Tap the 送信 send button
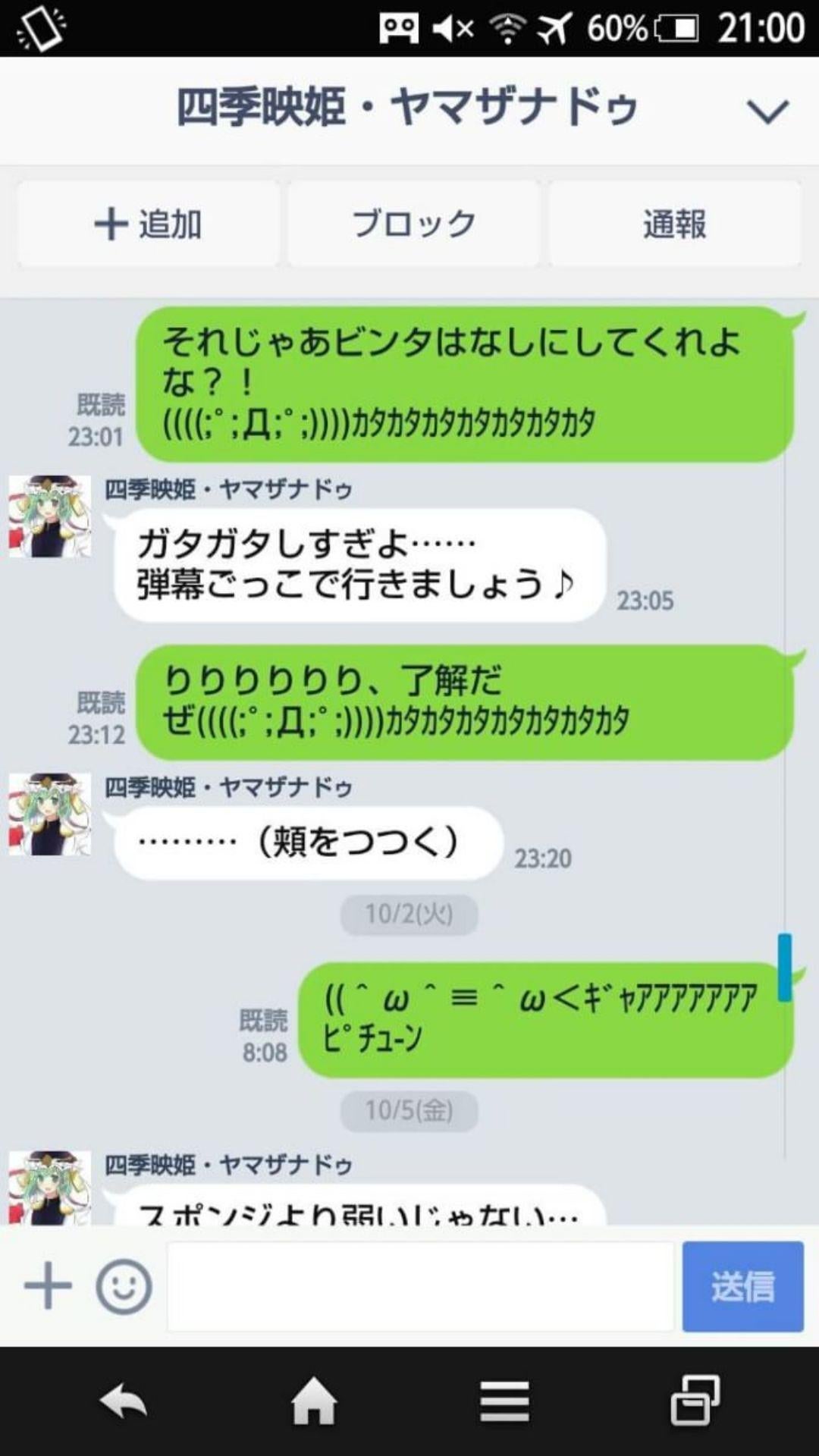 pyautogui.click(x=743, y=1285)
